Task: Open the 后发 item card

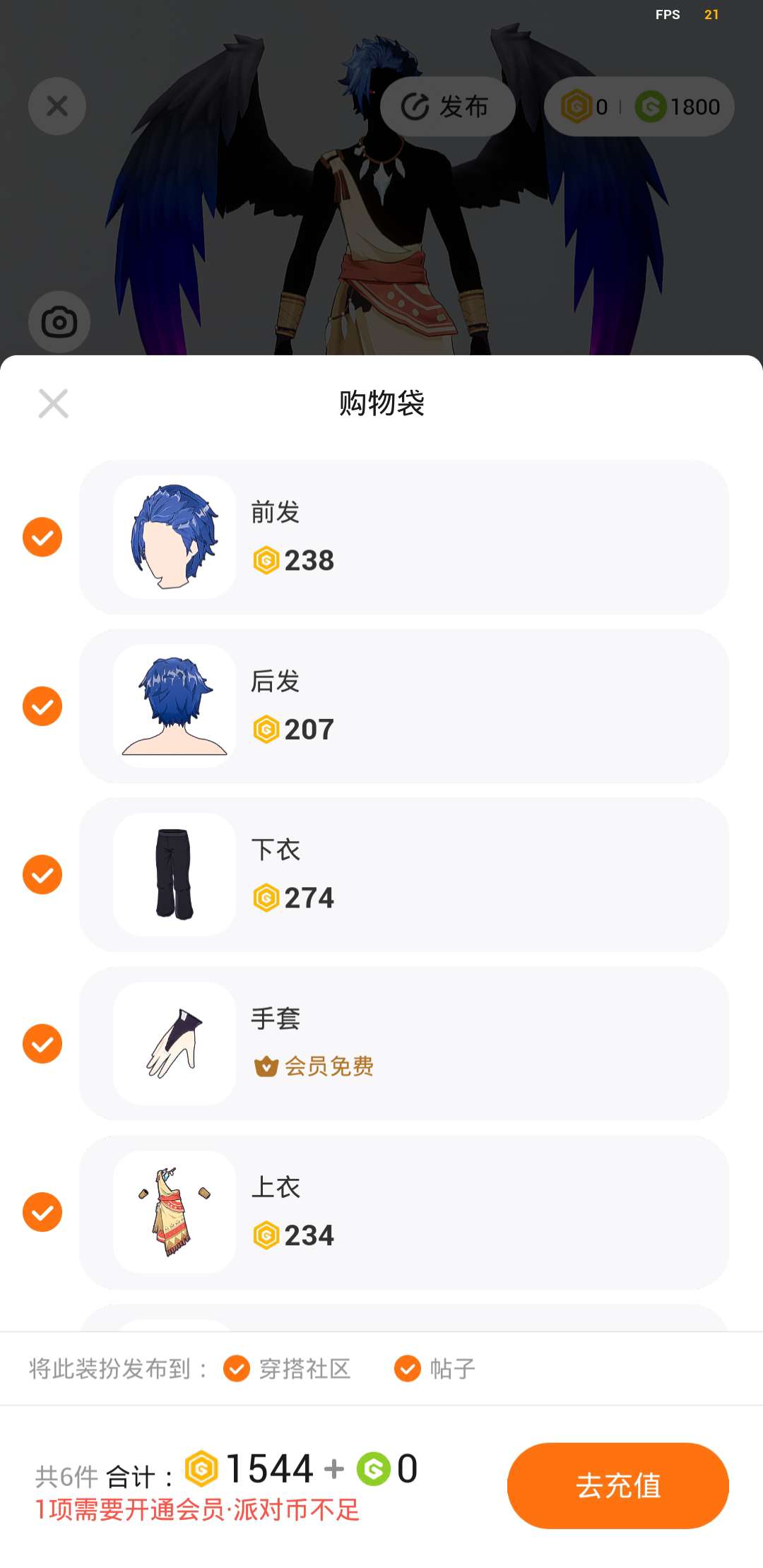Action: [x=403, y=706]
